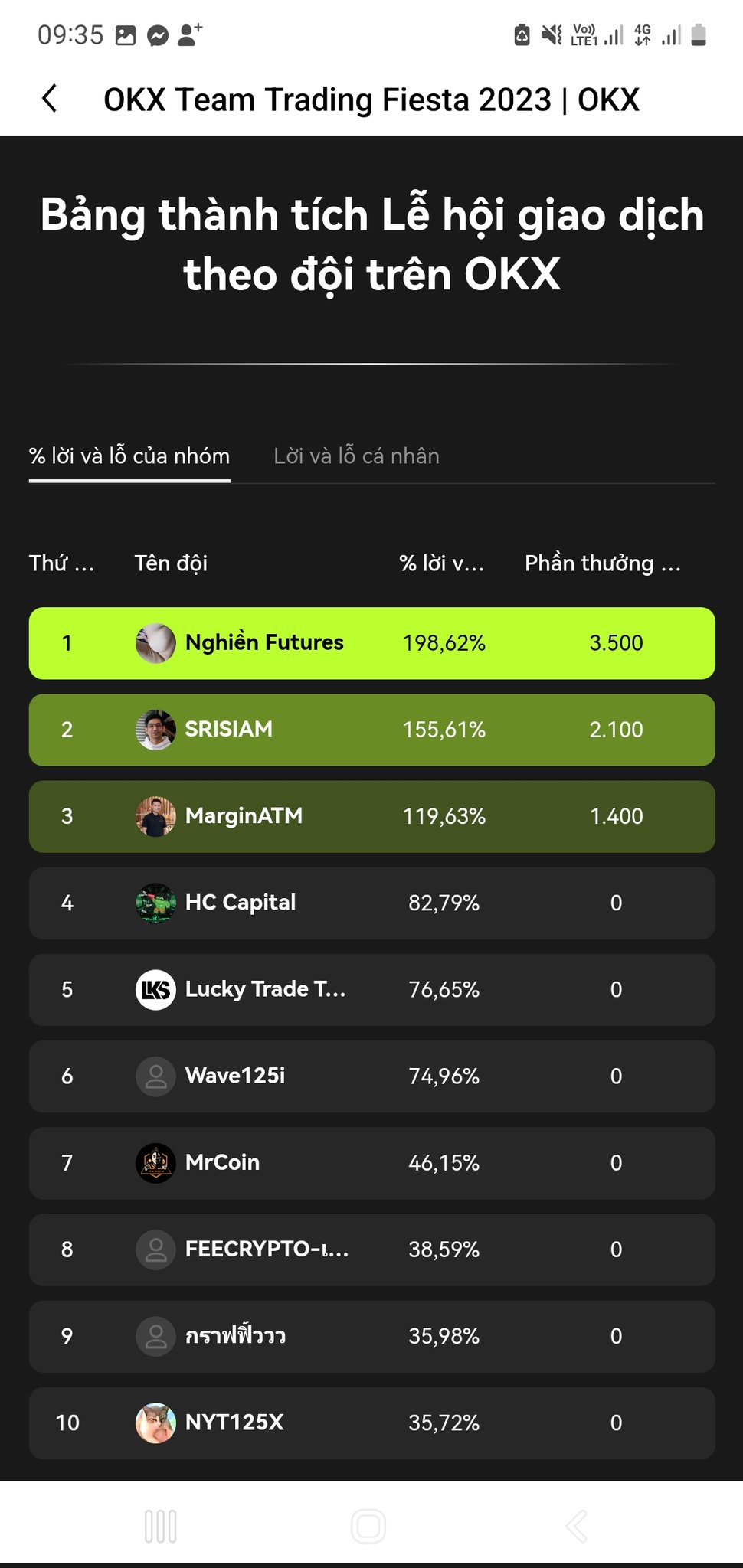
Task: Open the NYT125X team row
Action: (372, 1423)
